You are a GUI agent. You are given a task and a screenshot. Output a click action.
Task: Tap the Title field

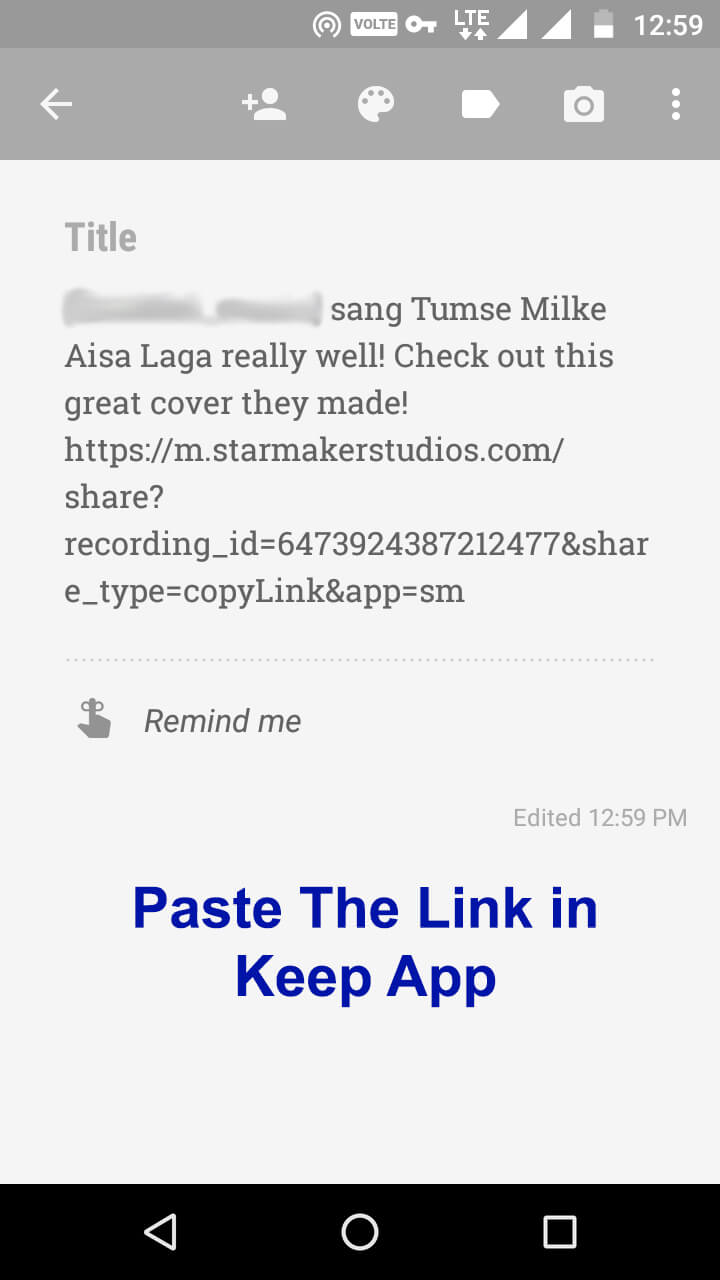101,238
